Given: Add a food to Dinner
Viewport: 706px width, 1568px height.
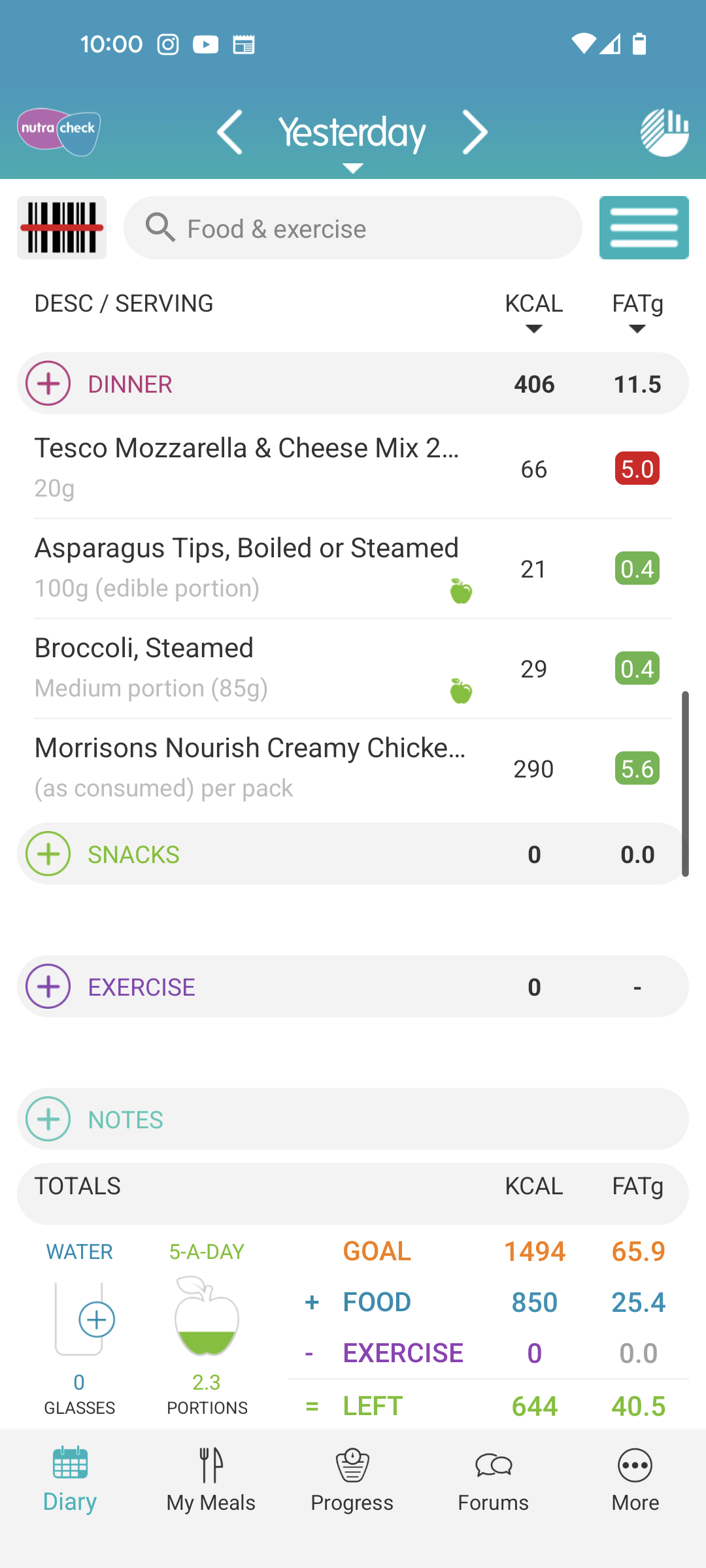Looking at the screenshot, I should point(48,384).
